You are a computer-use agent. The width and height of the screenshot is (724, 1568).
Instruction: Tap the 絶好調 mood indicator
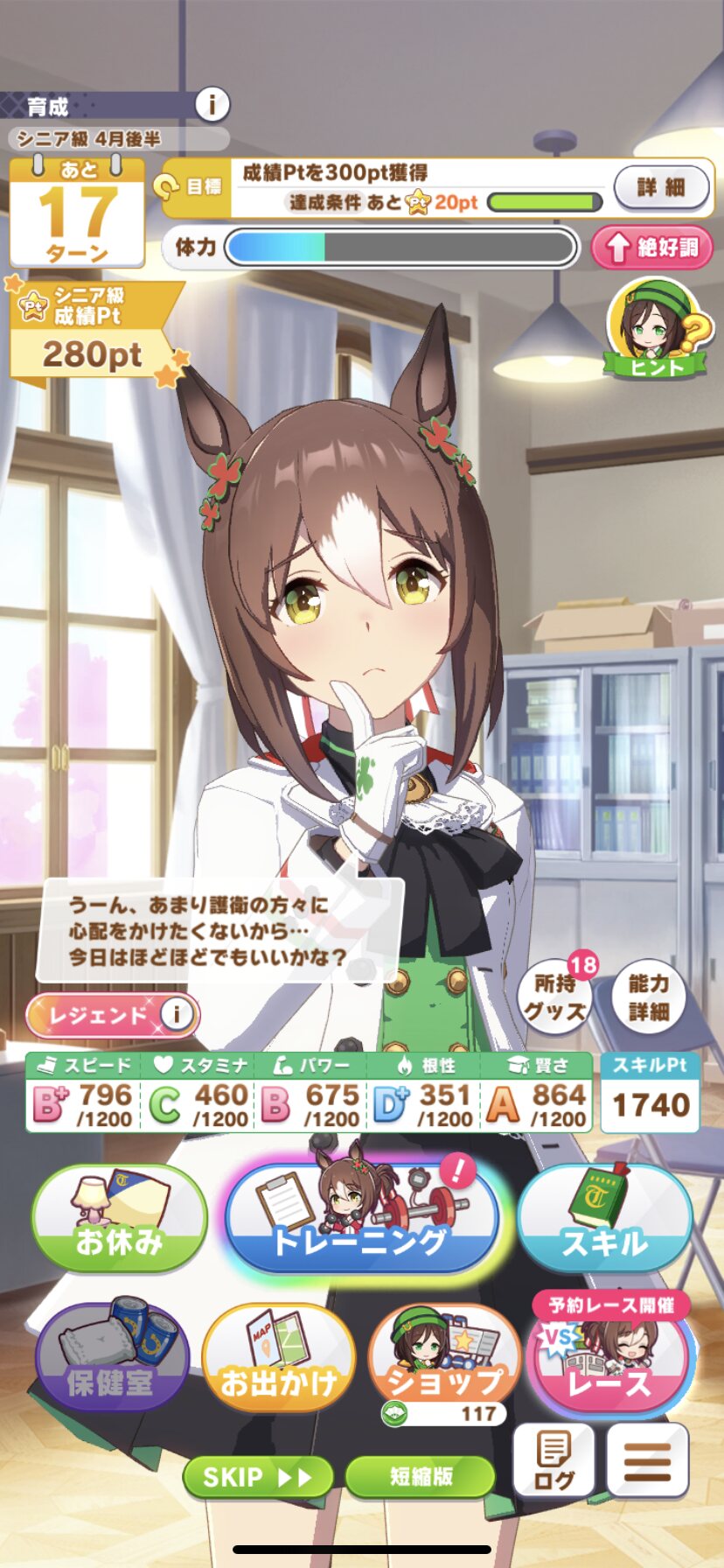[651, 248]
